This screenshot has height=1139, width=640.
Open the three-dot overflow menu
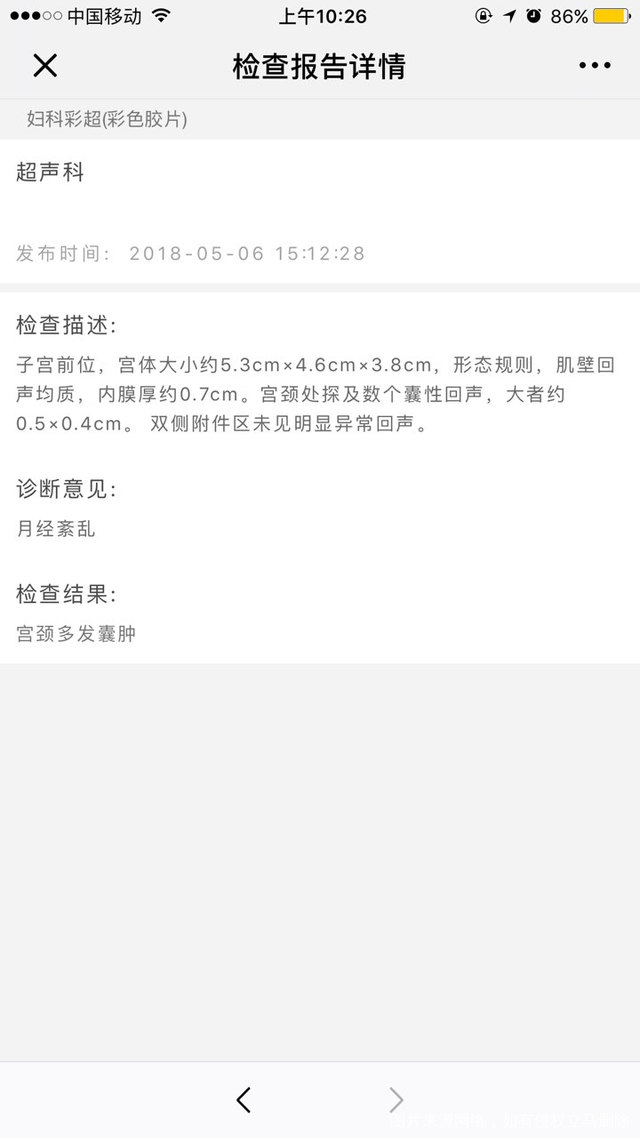point(594,66)
